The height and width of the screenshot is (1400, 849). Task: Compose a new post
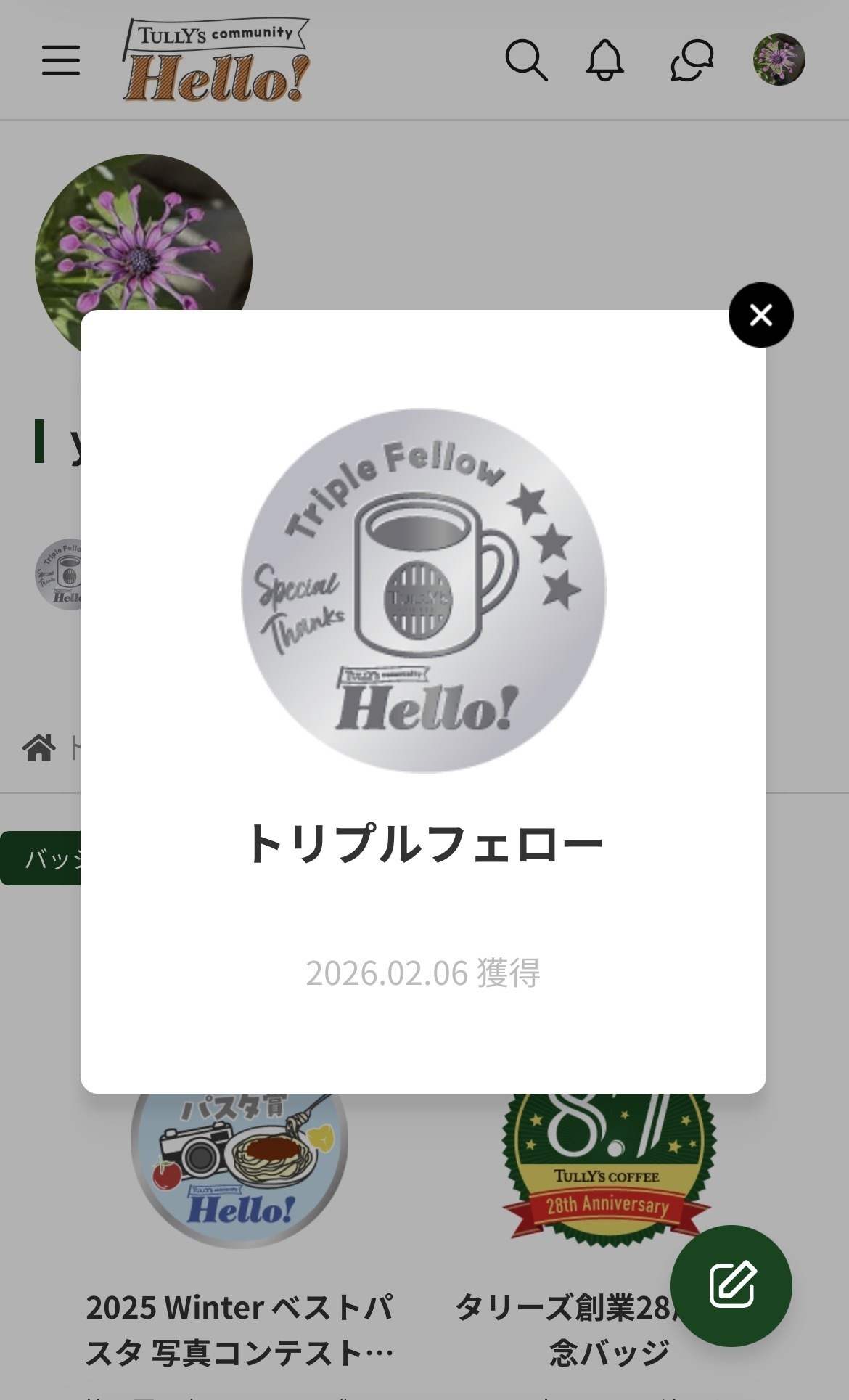731,1285
